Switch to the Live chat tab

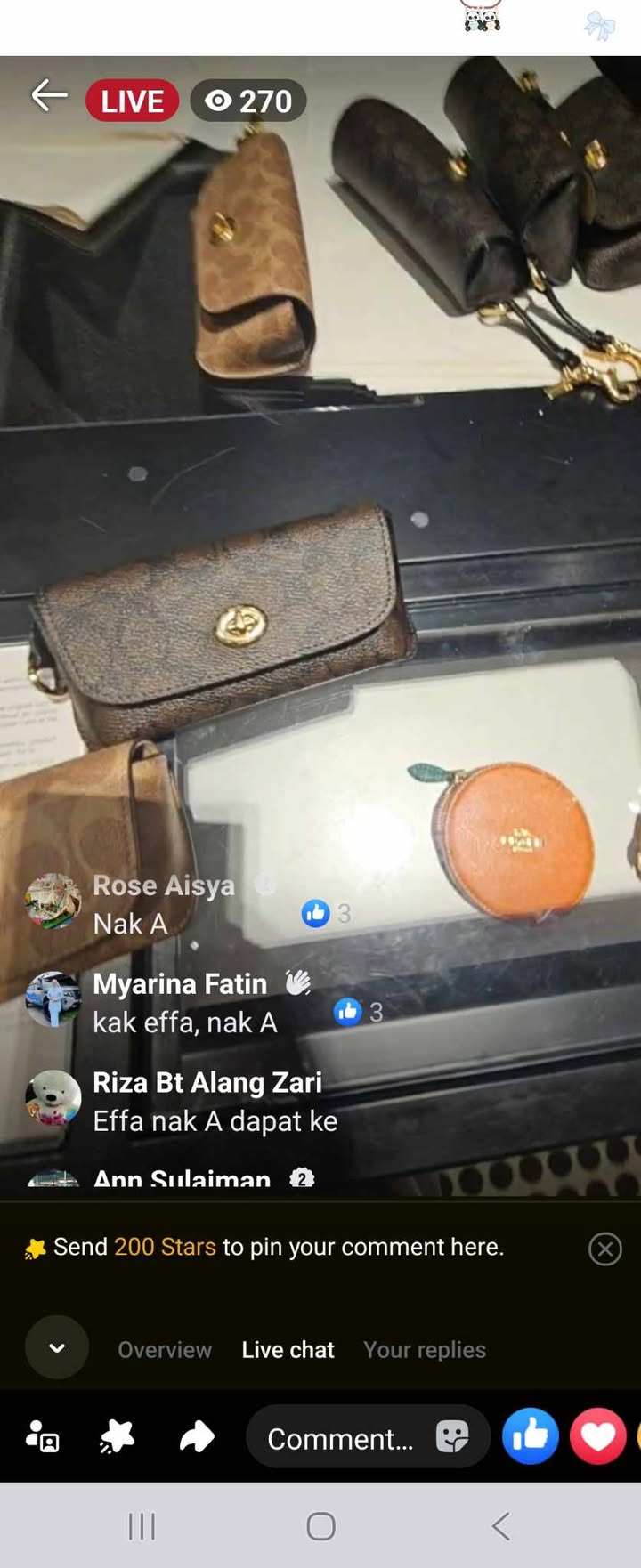tap(288, 1350)
